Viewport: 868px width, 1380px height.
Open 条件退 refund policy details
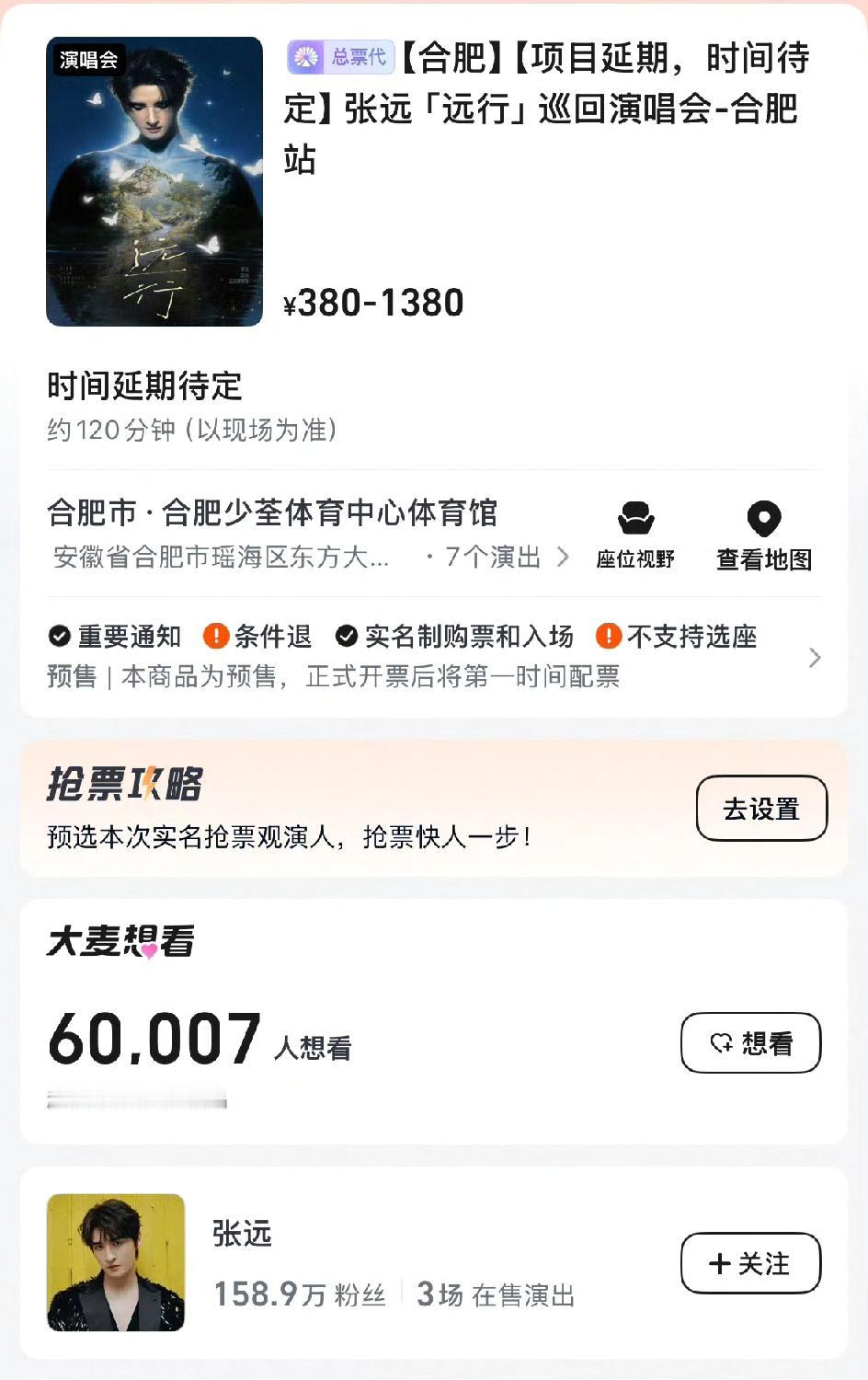[x=272, y=636]
